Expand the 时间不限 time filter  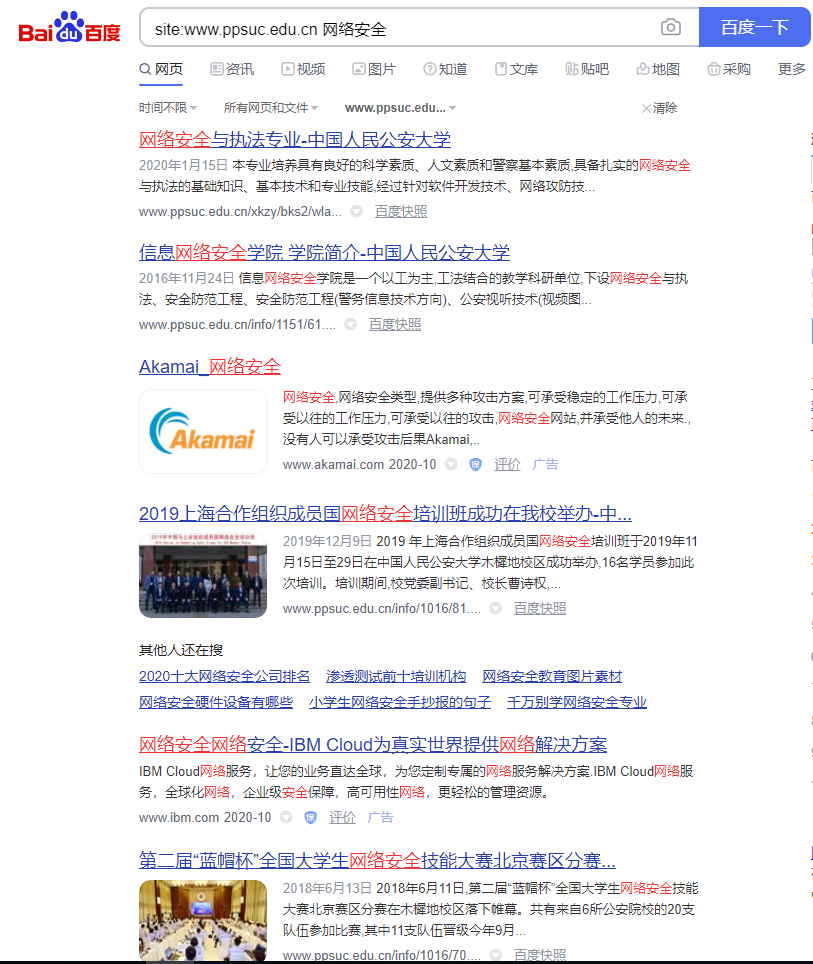click(167, 108)
